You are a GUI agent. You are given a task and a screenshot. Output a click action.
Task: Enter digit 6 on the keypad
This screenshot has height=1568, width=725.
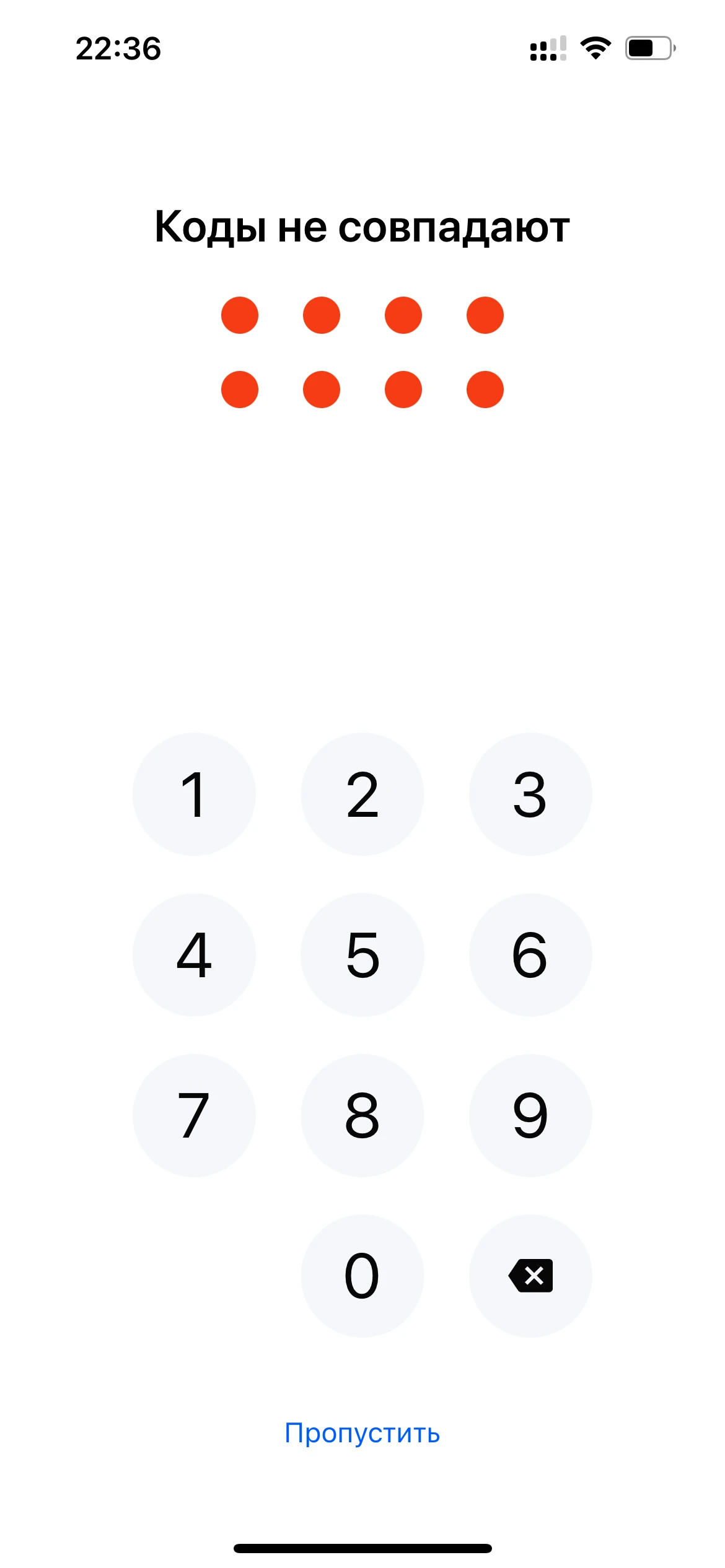pos(530,955)
